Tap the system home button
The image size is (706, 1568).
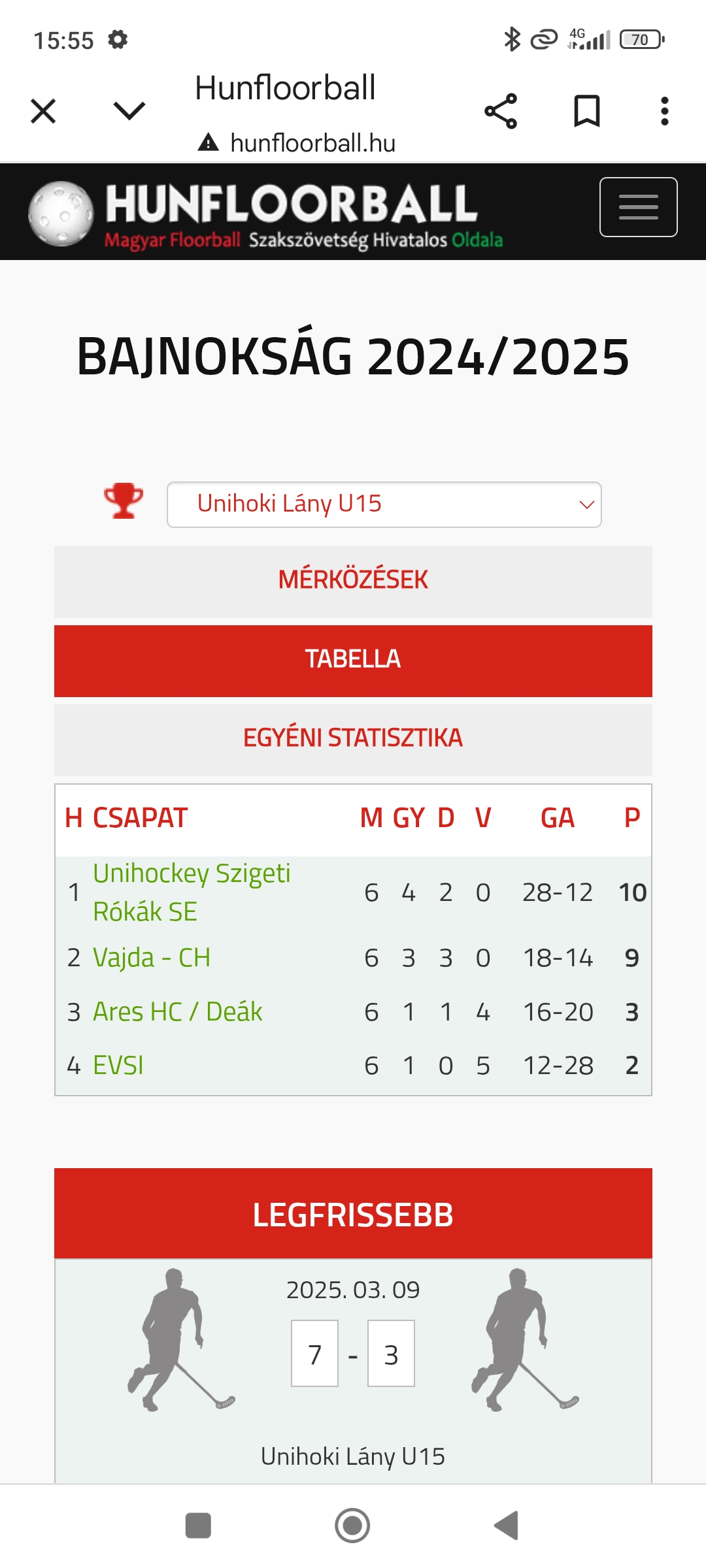pos(352,1526)
